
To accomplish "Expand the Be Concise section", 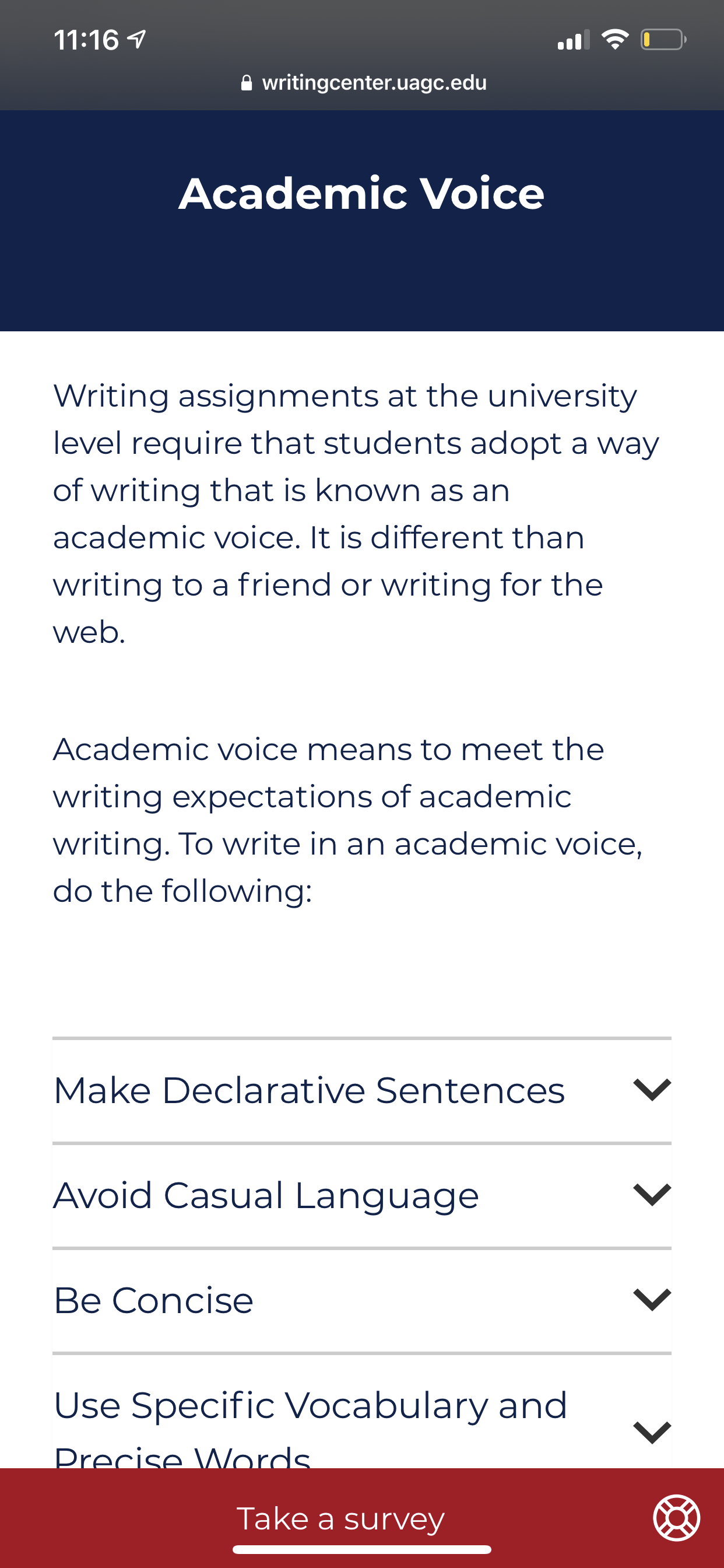I will [x=362, y=1301].
